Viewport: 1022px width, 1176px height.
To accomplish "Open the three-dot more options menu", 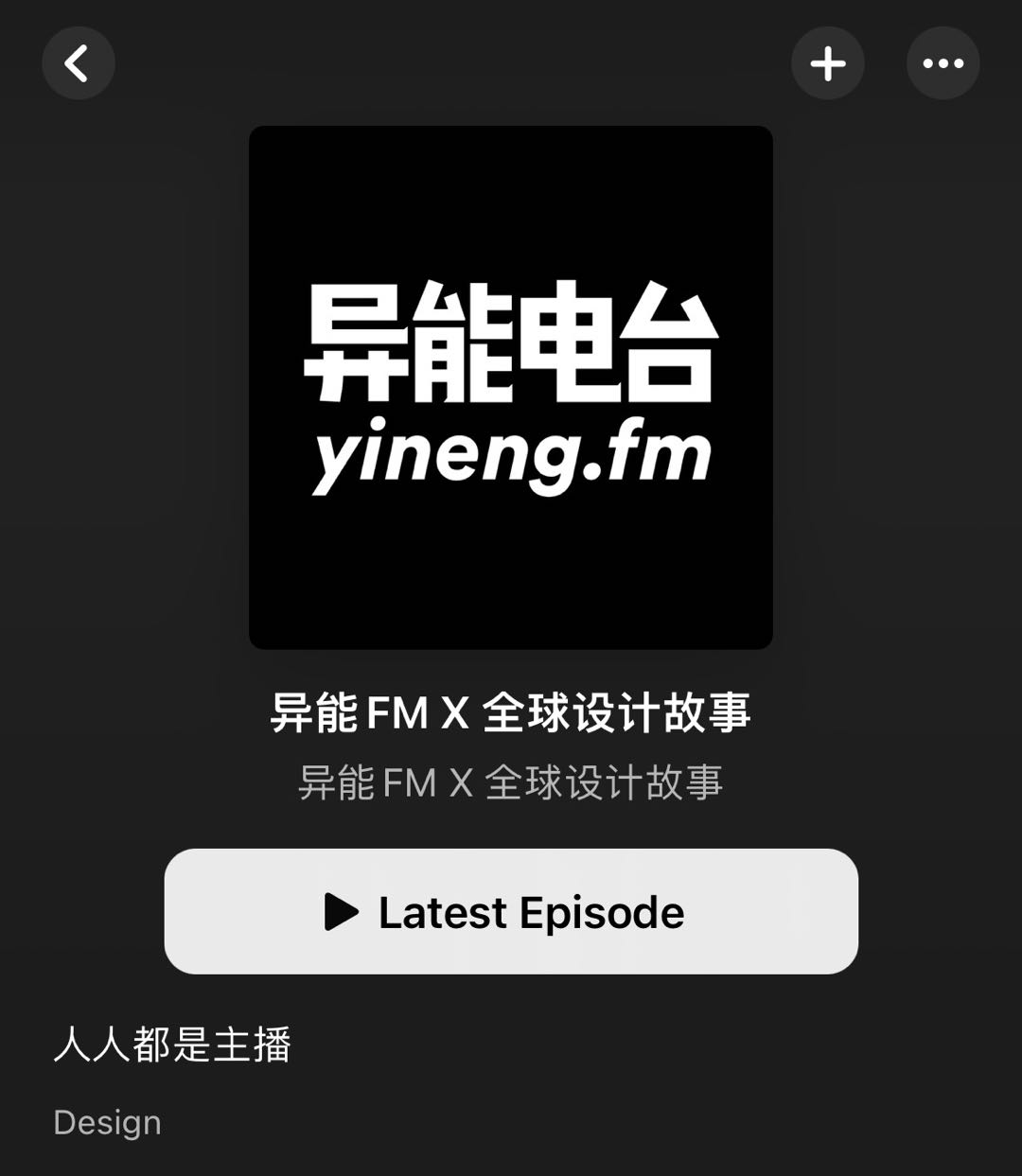I will pyautogui.click(x=943, y=63).
